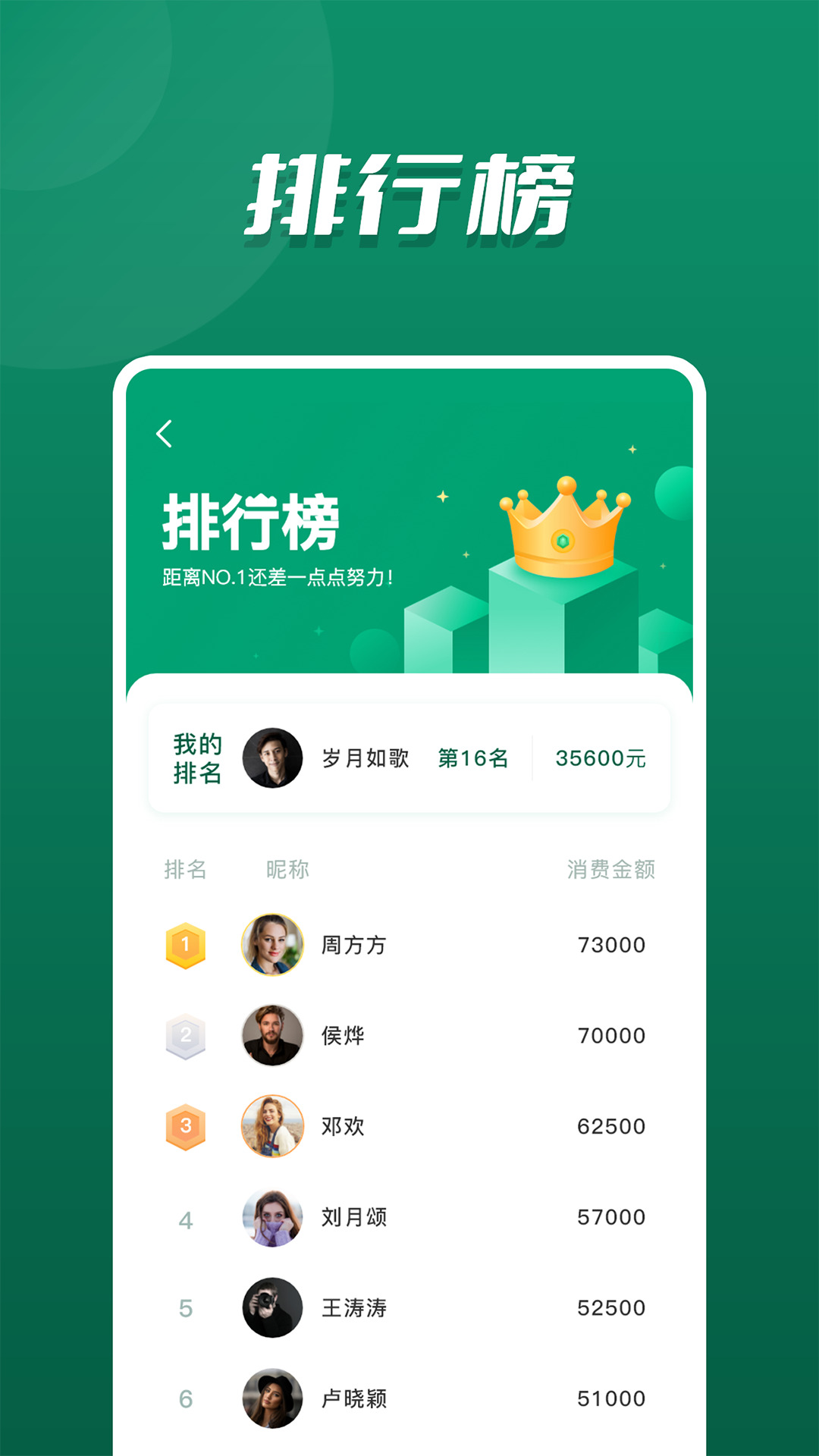The image size is (819, 1456).
Task: Select the rank 3 bronze hexagon badge
Action: pos(185,1126)
